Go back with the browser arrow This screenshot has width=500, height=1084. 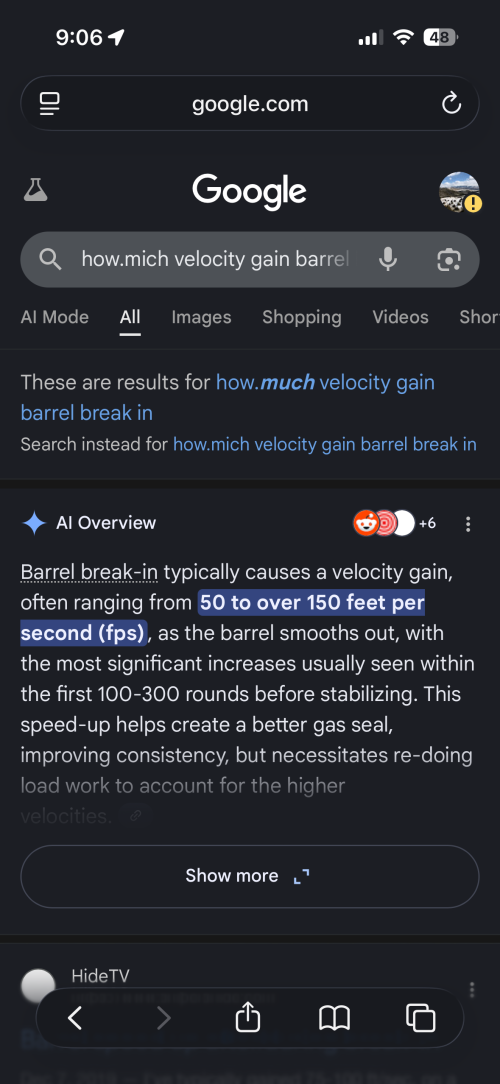[75, 1018]
